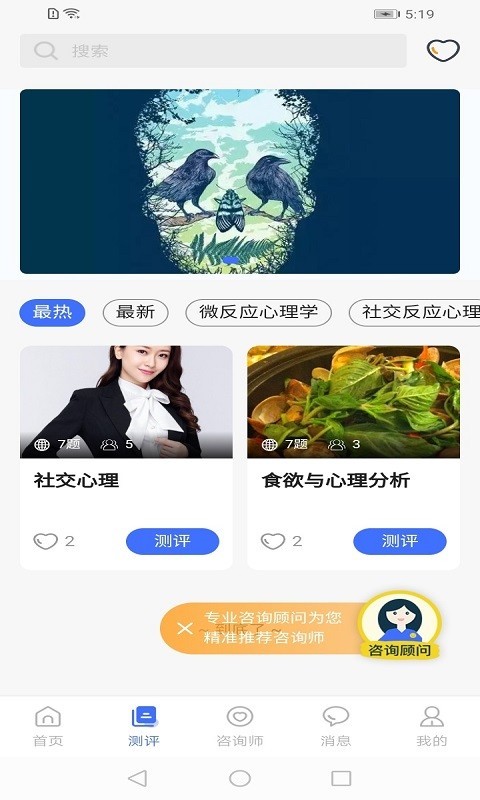
Task: Switch to the 咨询师 tab
Action: click(240, 726)
